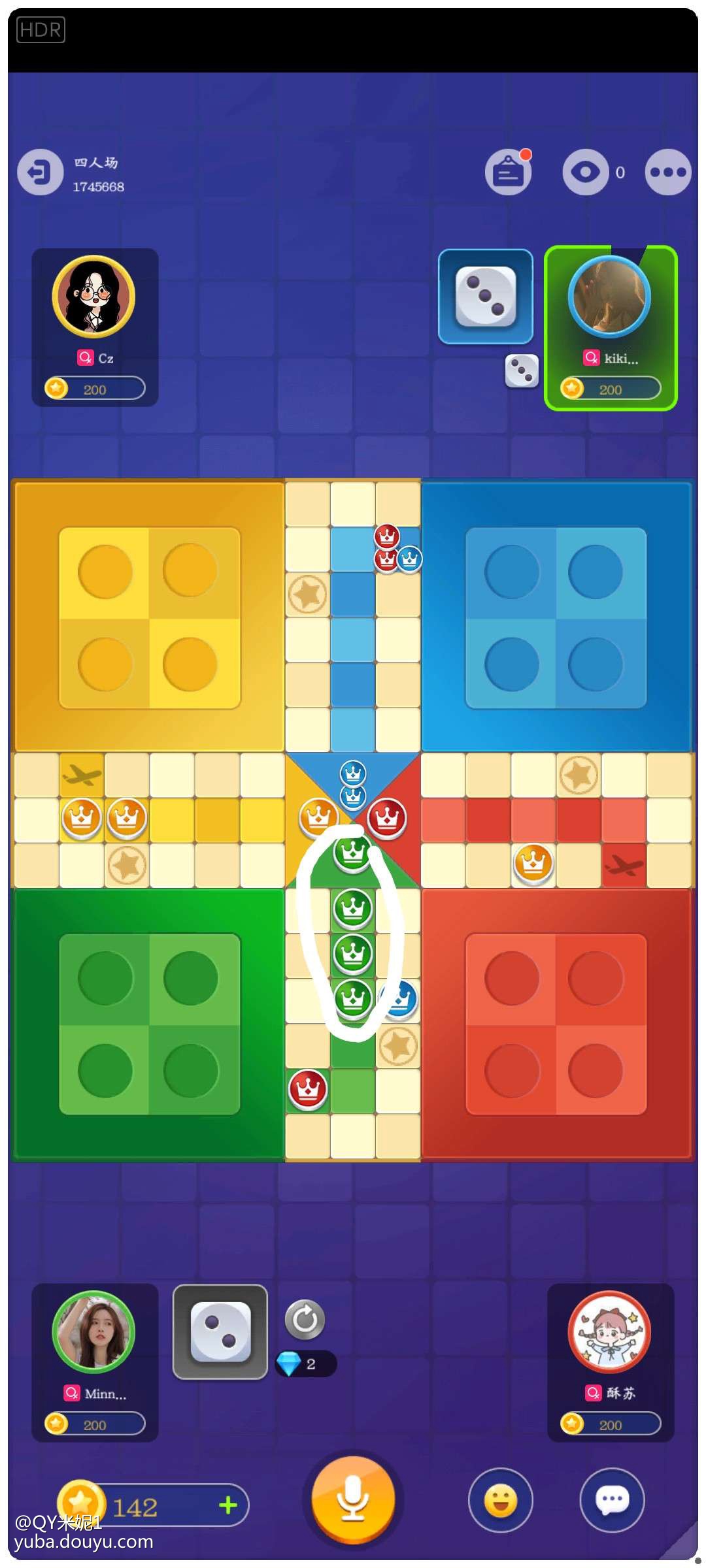View kiki's player profile
The width and height of the screenshot is (706, 1568).
[x=609, y=297]
